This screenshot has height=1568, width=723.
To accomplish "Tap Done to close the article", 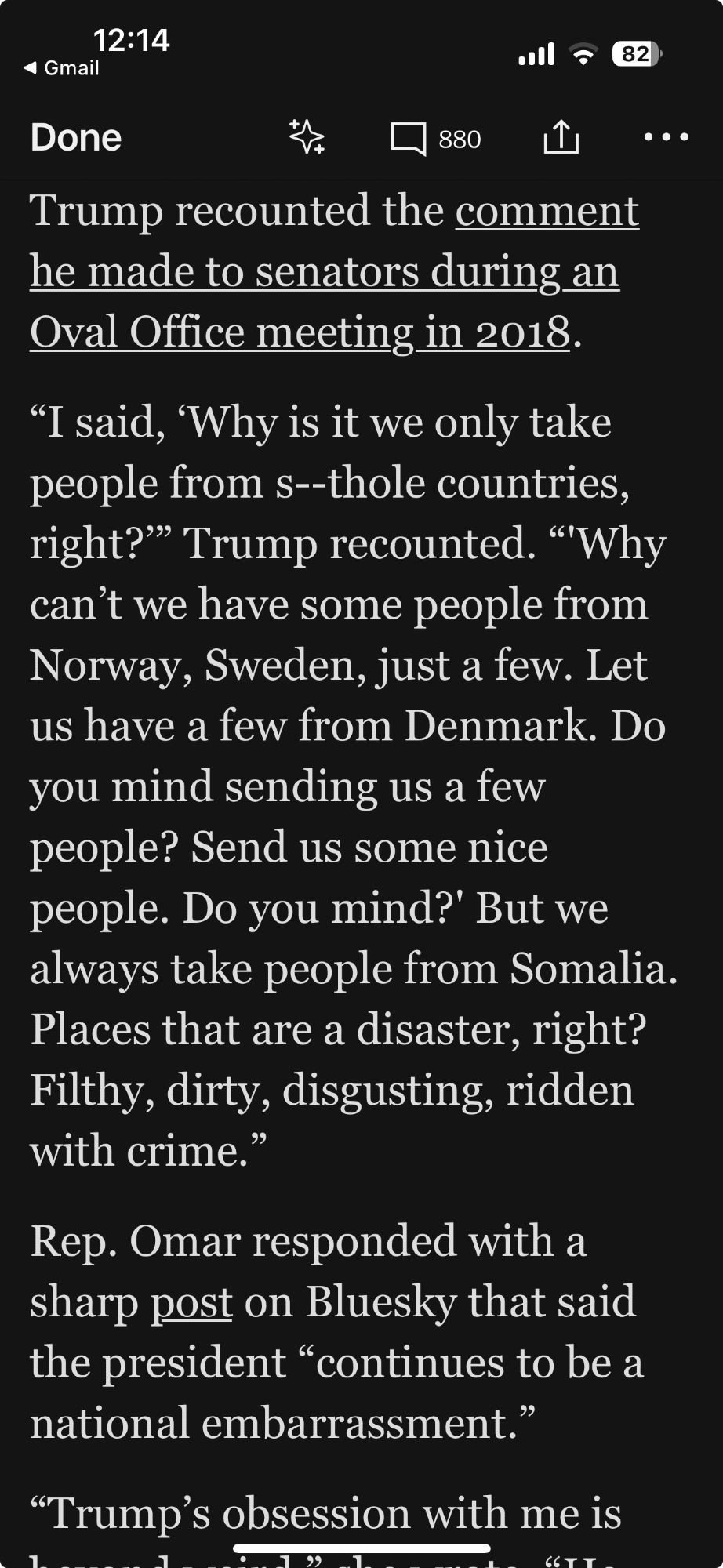I will pos(76,138).
